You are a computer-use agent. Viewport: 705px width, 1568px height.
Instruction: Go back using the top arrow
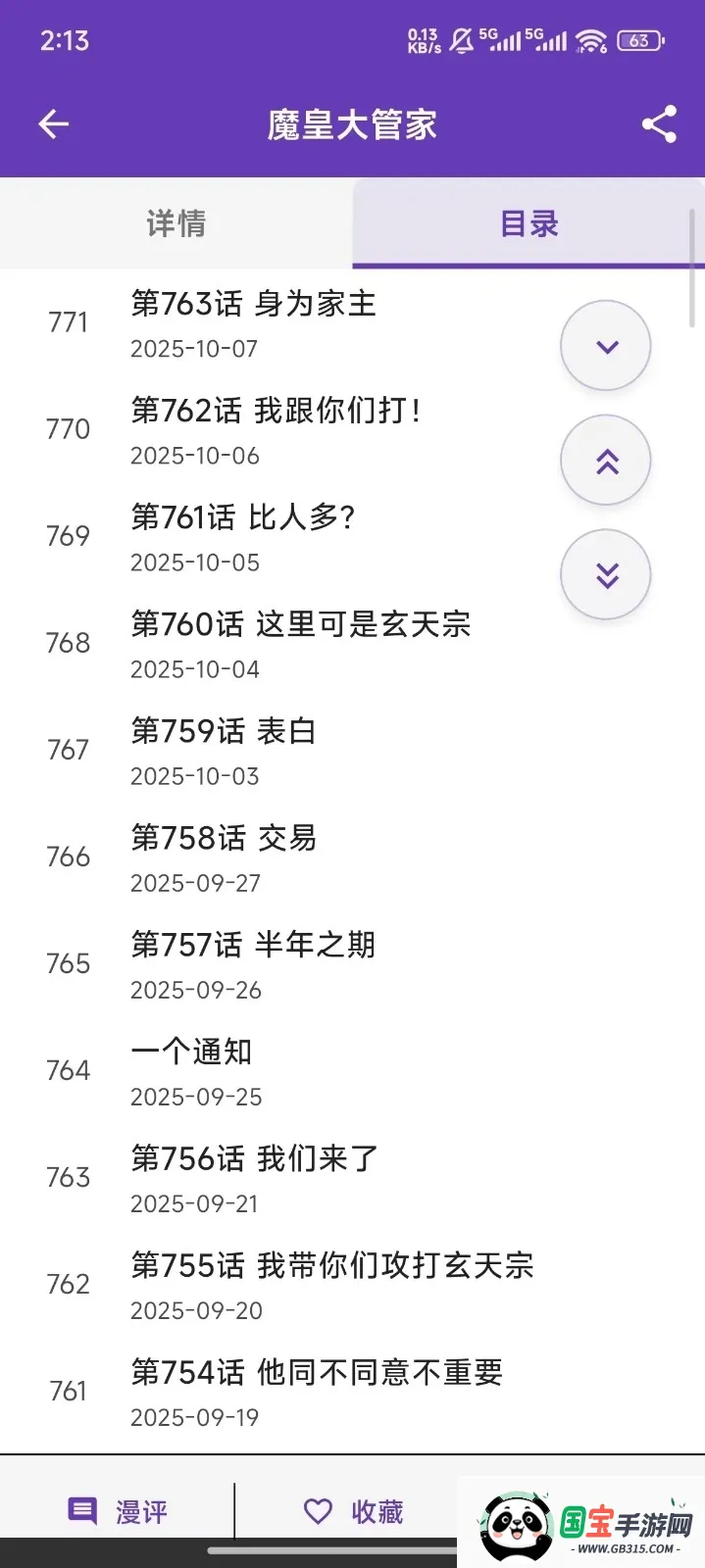click(54, 124)
